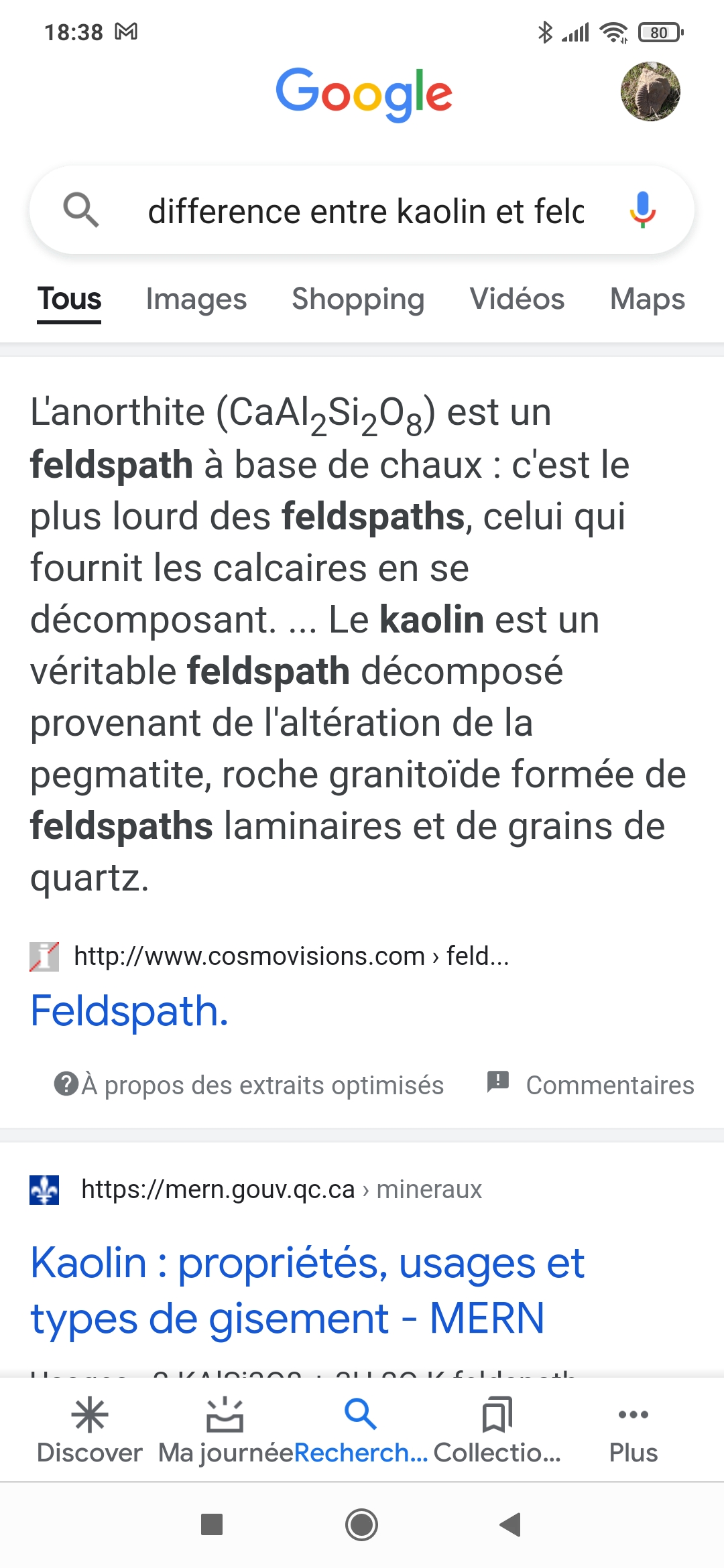Viewport: 724px width, 1568px height.
Task: Open the Kaolin MERN search result
Action: click(308, 1291)
